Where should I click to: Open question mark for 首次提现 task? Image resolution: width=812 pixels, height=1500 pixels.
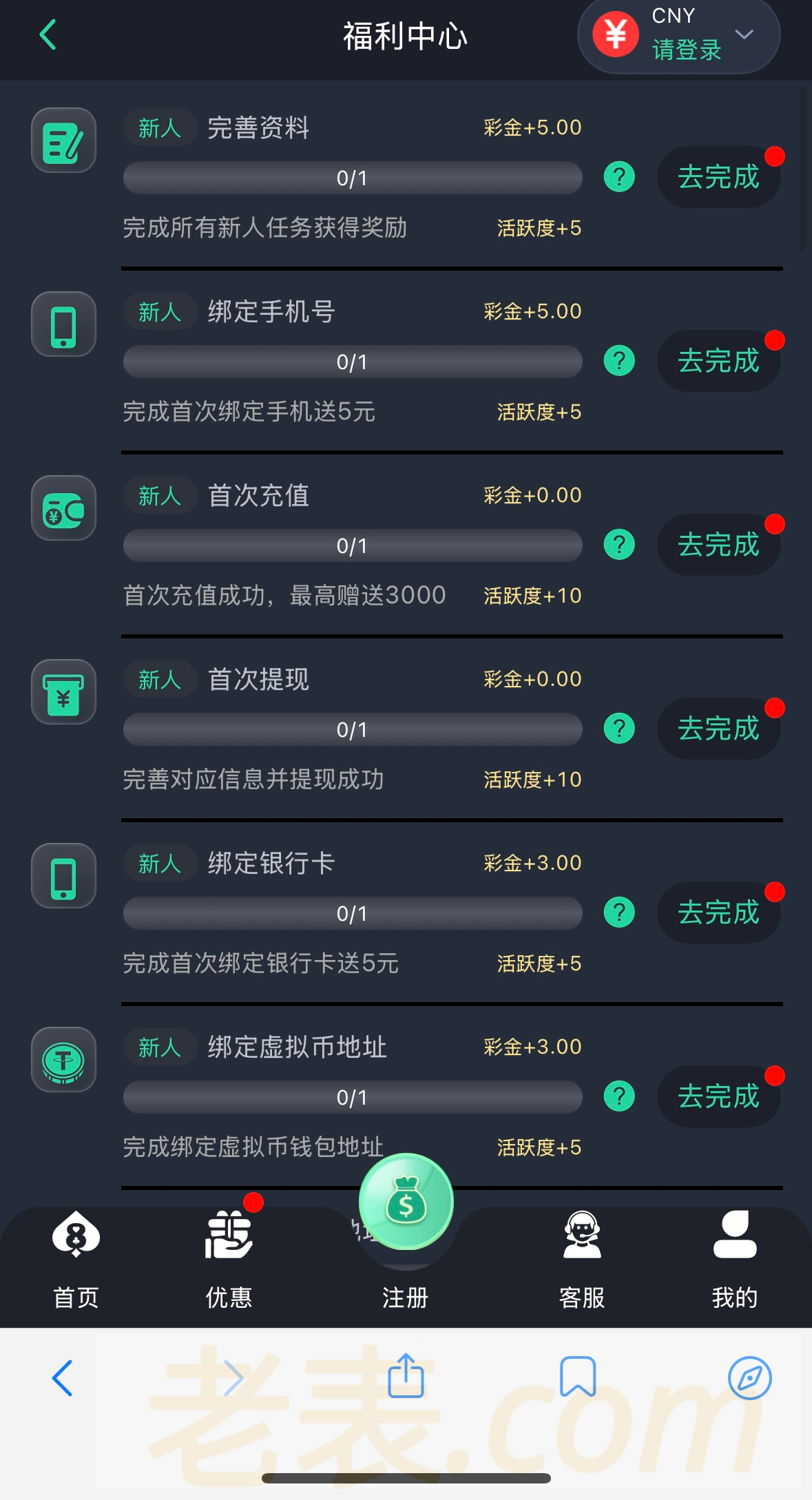tap(619, 729)
